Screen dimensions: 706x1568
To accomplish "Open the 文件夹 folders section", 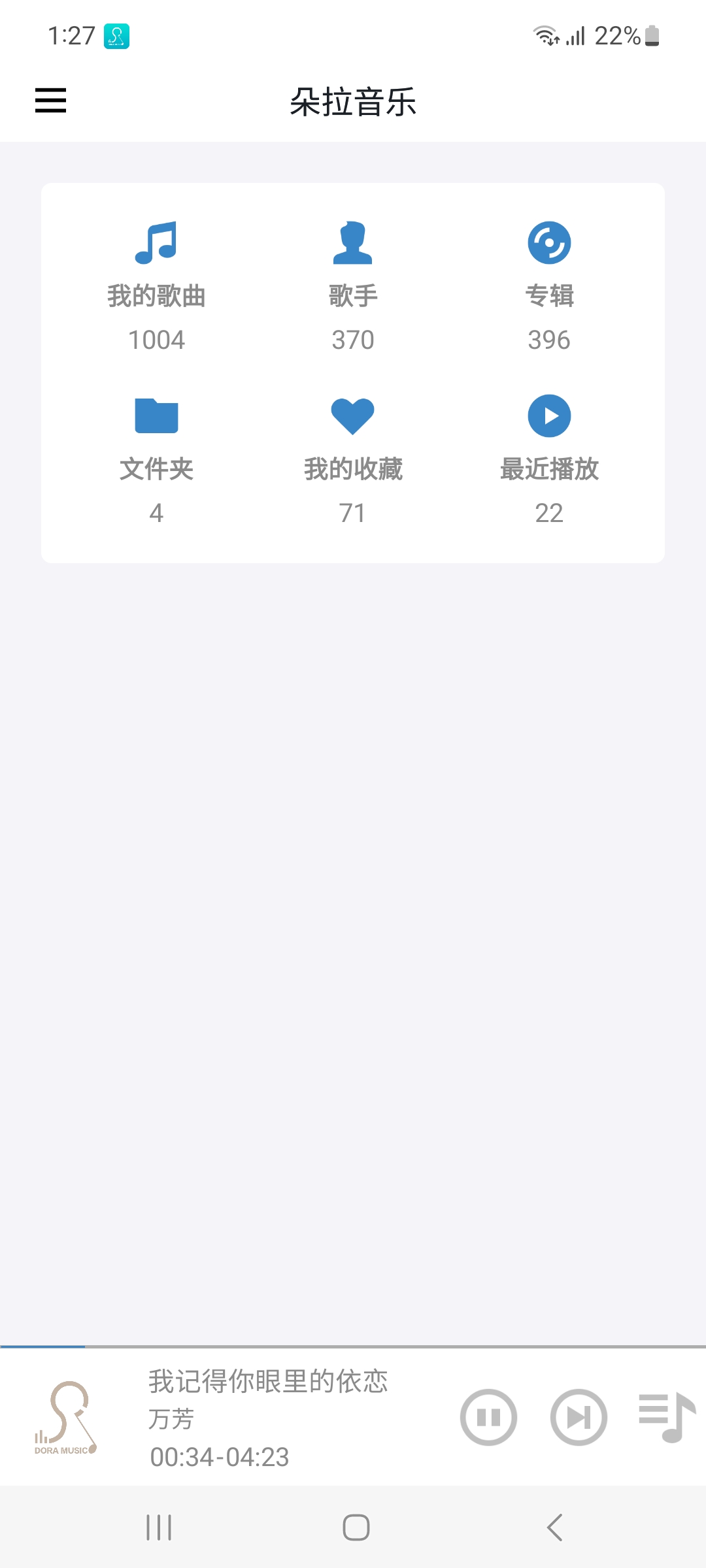I will 156,459.
